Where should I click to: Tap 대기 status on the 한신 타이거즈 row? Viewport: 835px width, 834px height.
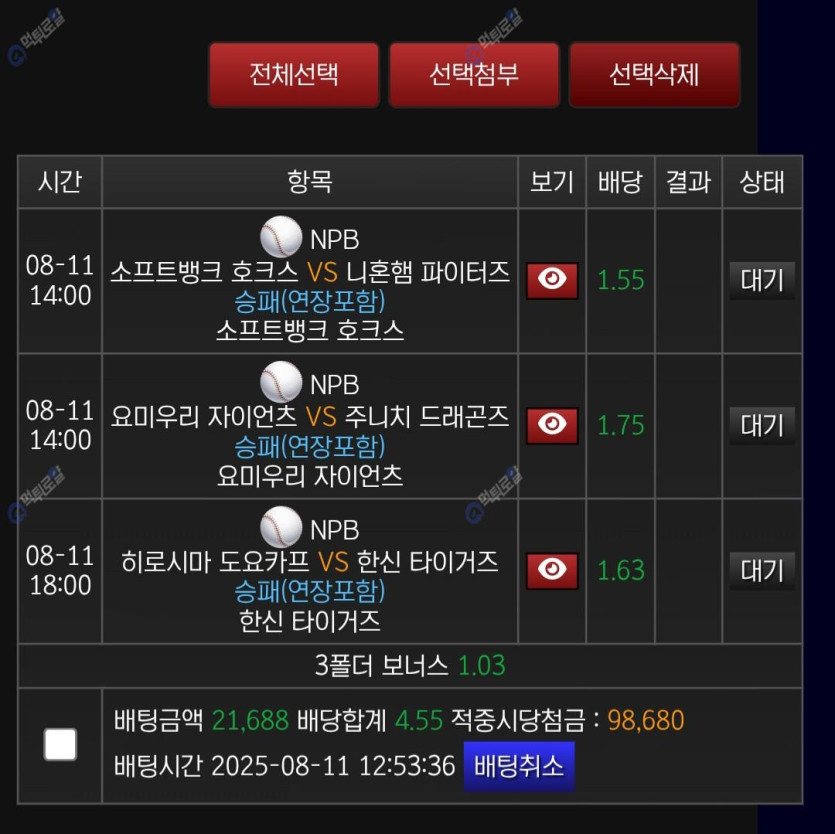pyautogui.click(x=762, y=570)
